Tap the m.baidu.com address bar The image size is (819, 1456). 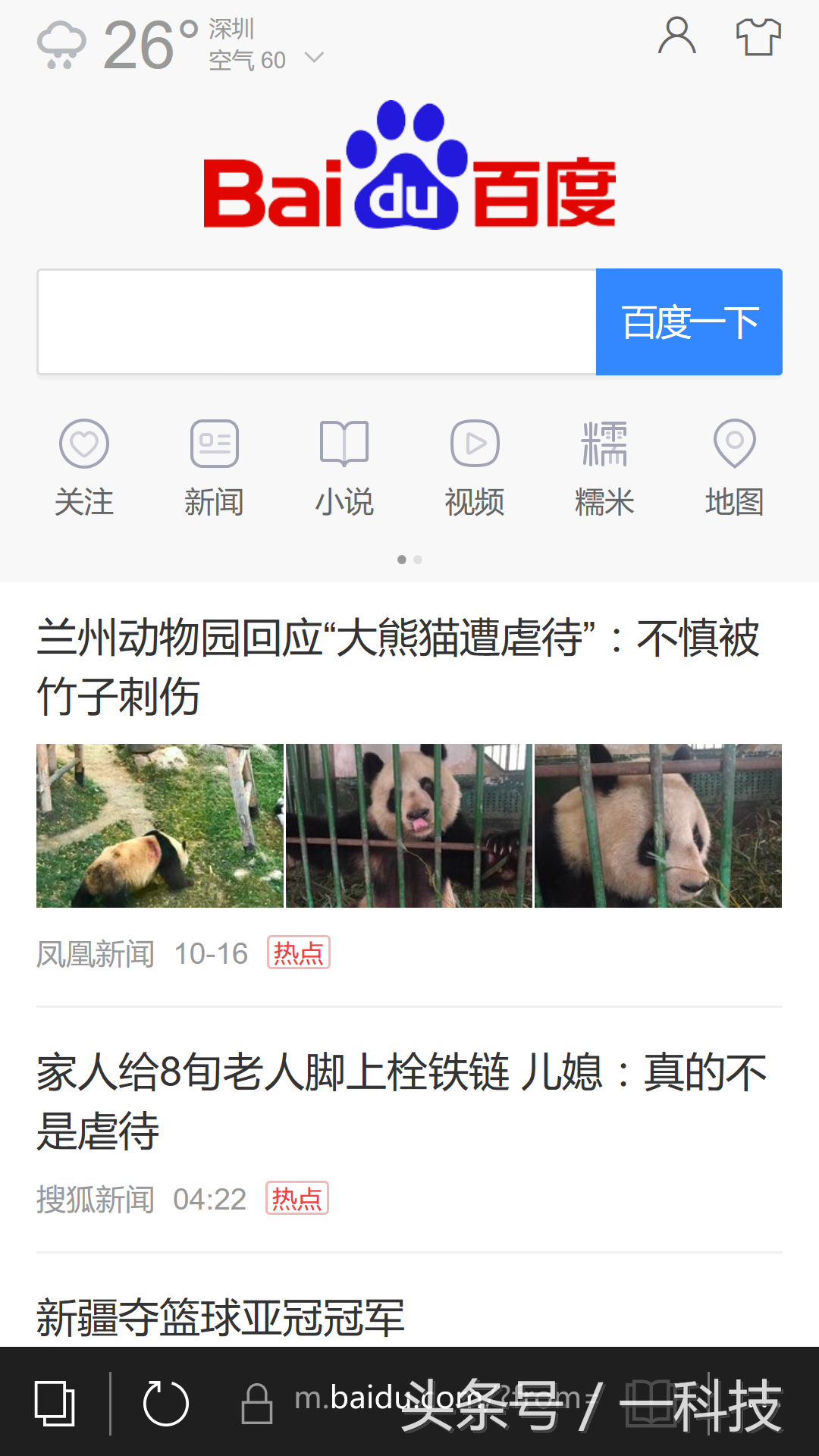tap(425, 1398)
